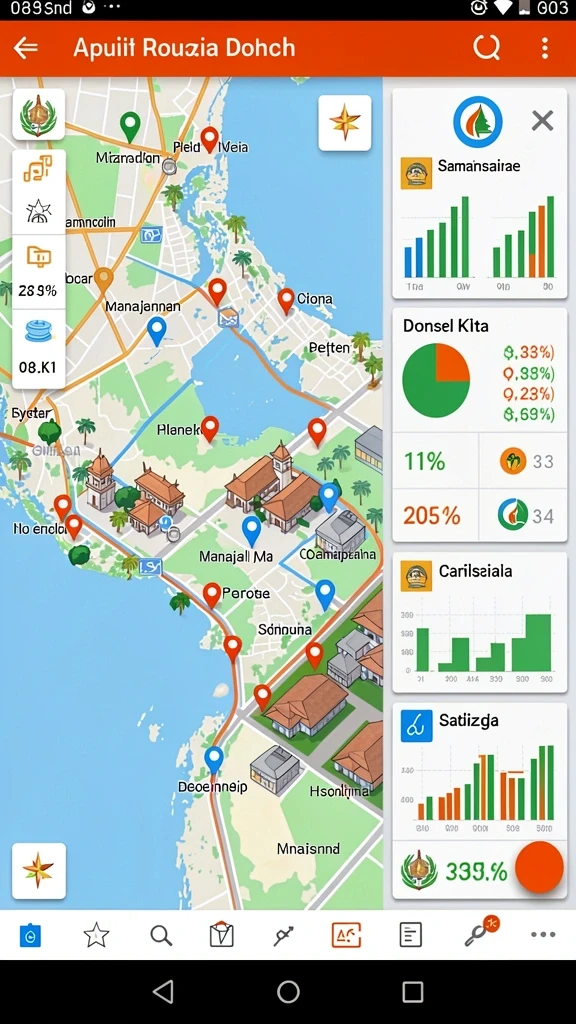This screenshot has height=1024, width=576.
Task: Open search from the orange app bar
Action: click(x=487, y=48)
